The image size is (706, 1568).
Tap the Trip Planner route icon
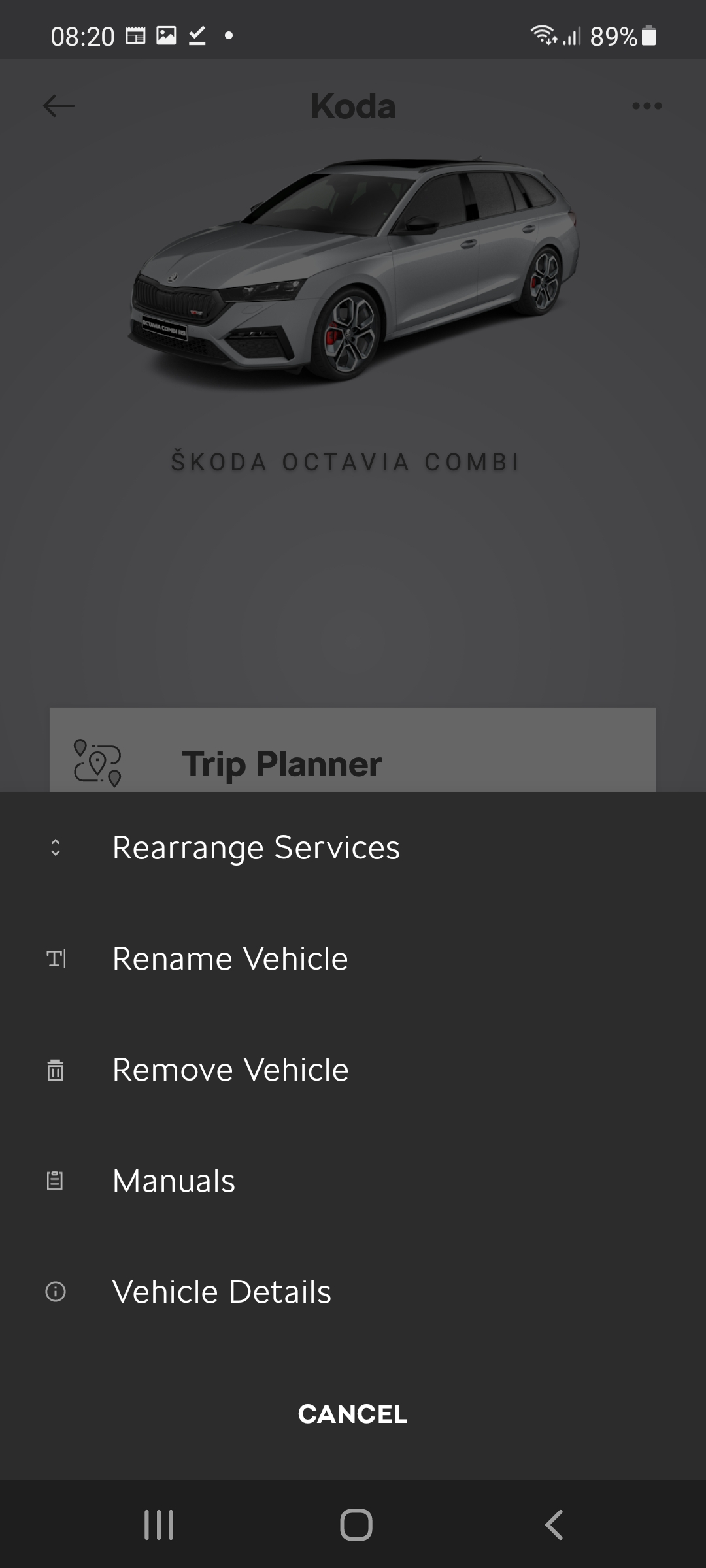(97, 762)
